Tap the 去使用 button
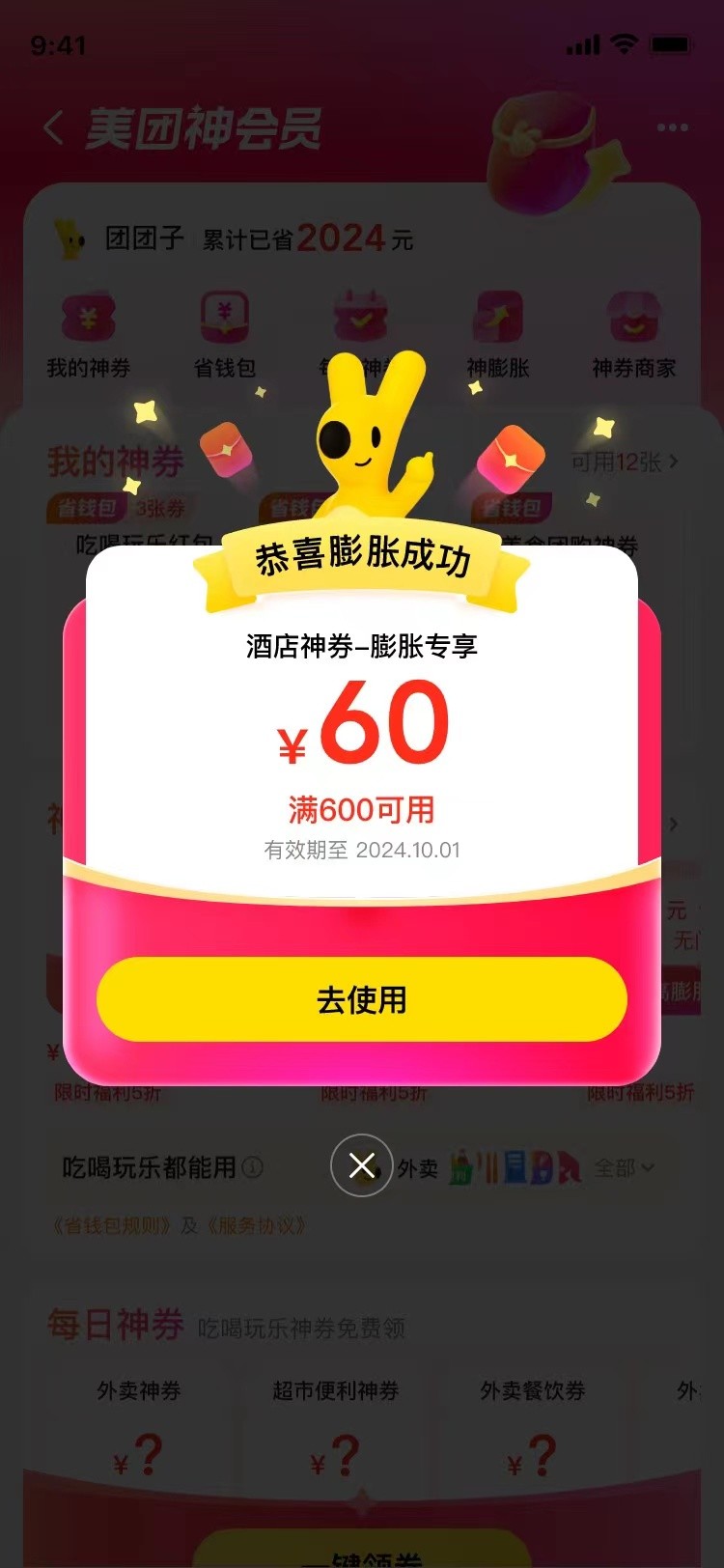This screenshot has width=724, height=1568. (x=361, y=999)
